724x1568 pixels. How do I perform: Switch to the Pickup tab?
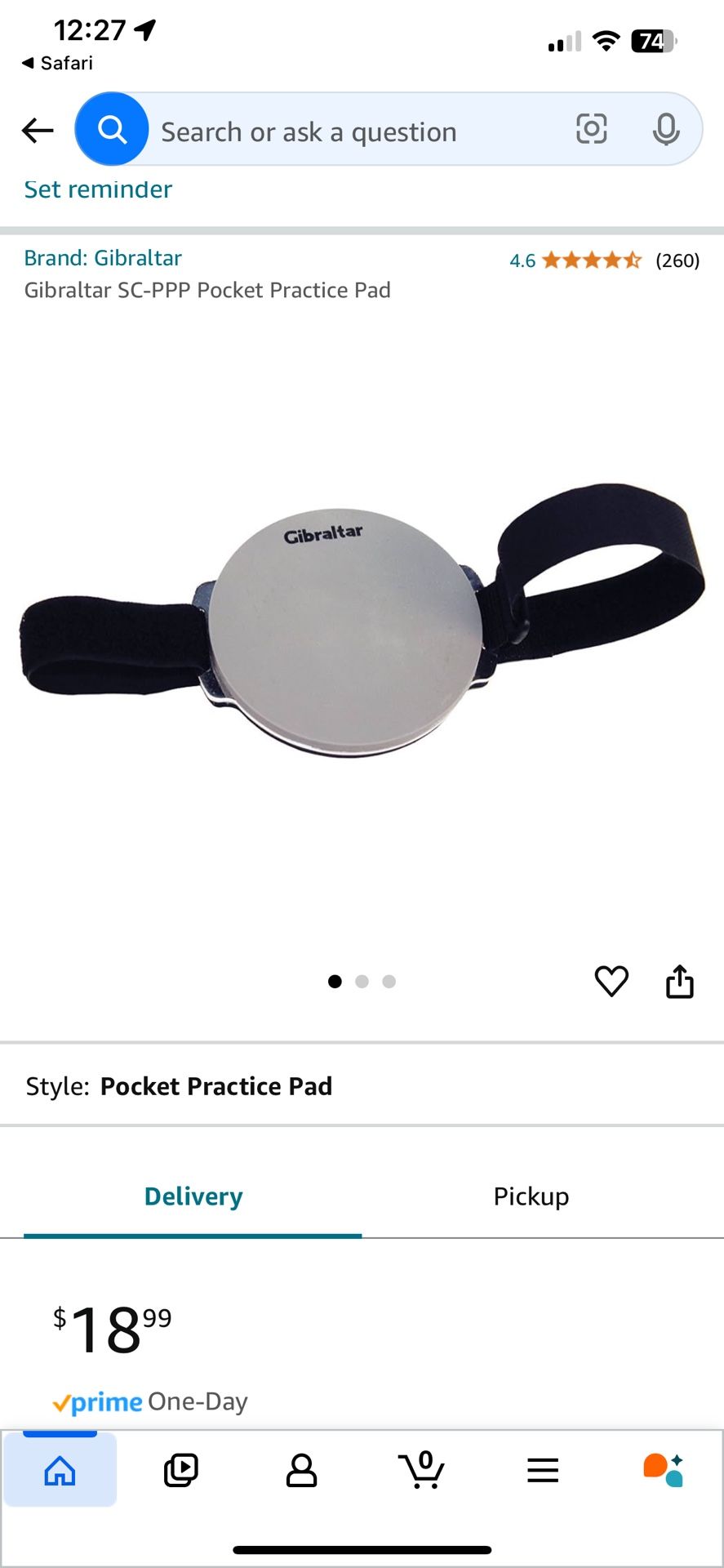[531, 1196]
